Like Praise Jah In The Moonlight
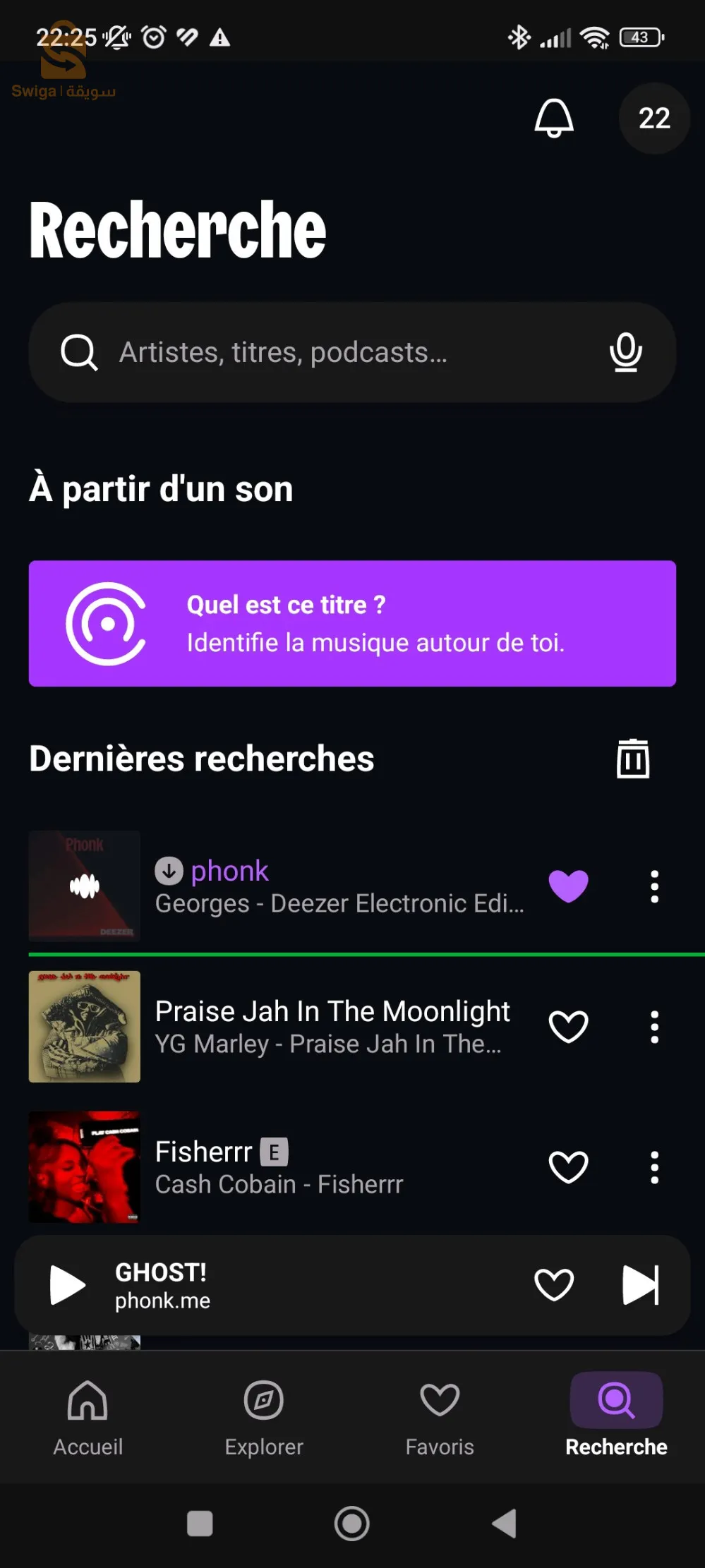The width and height of the screenshot is (705, 1568). pyautogui.click(x=568, y=1026)
